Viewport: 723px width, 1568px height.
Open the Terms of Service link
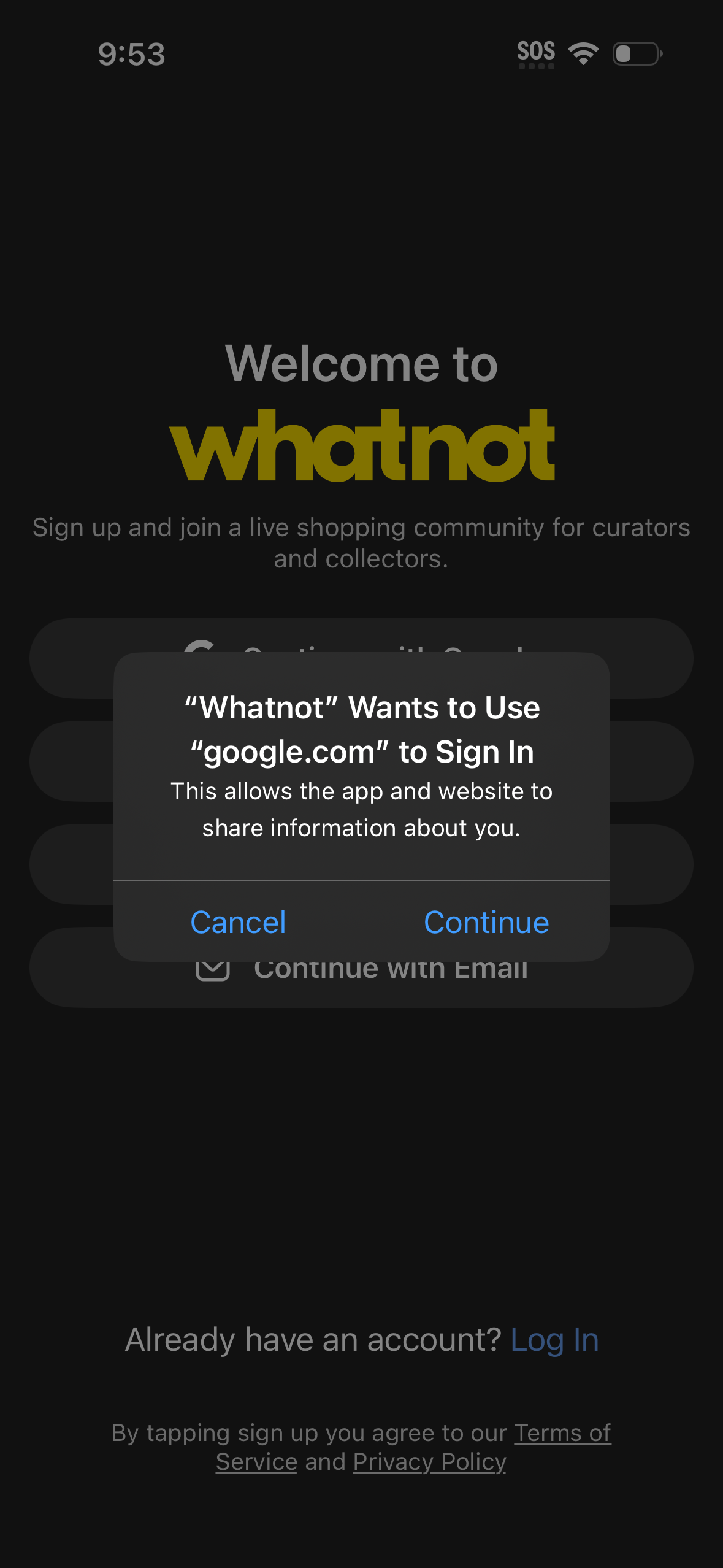click(562, 1432)
